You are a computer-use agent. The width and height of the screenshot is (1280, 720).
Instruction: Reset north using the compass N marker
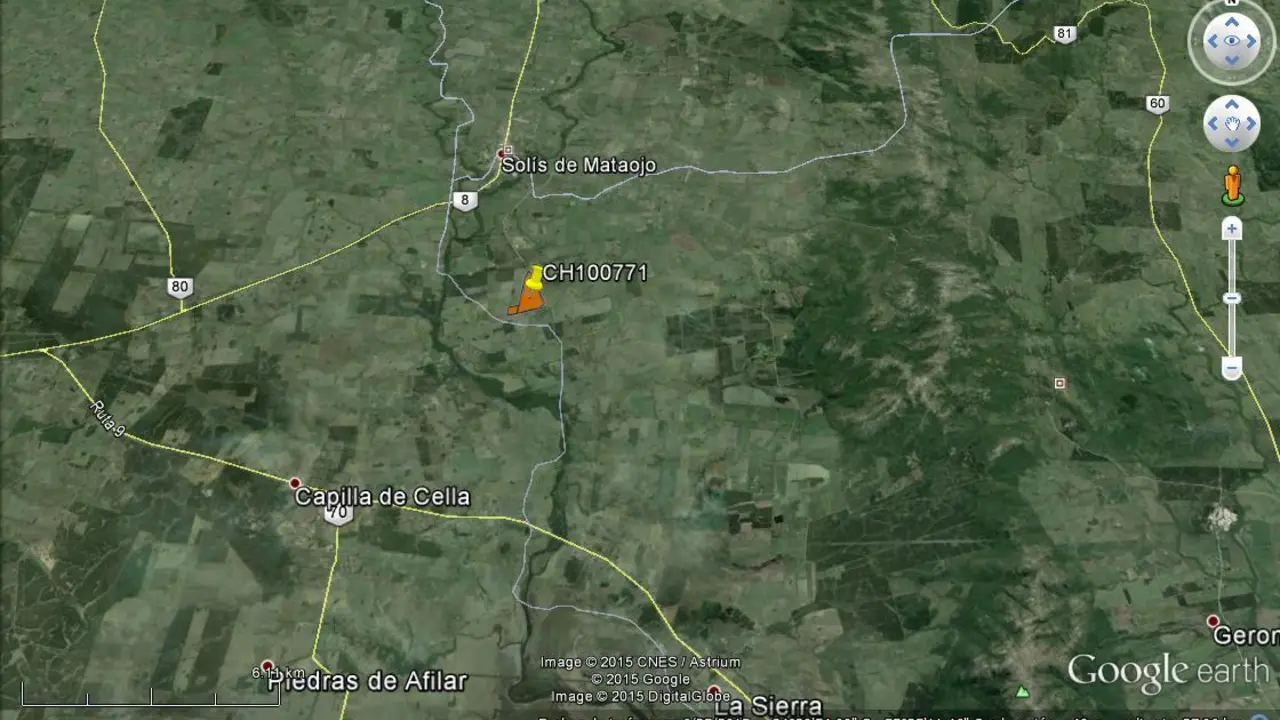coord(1232,3)
